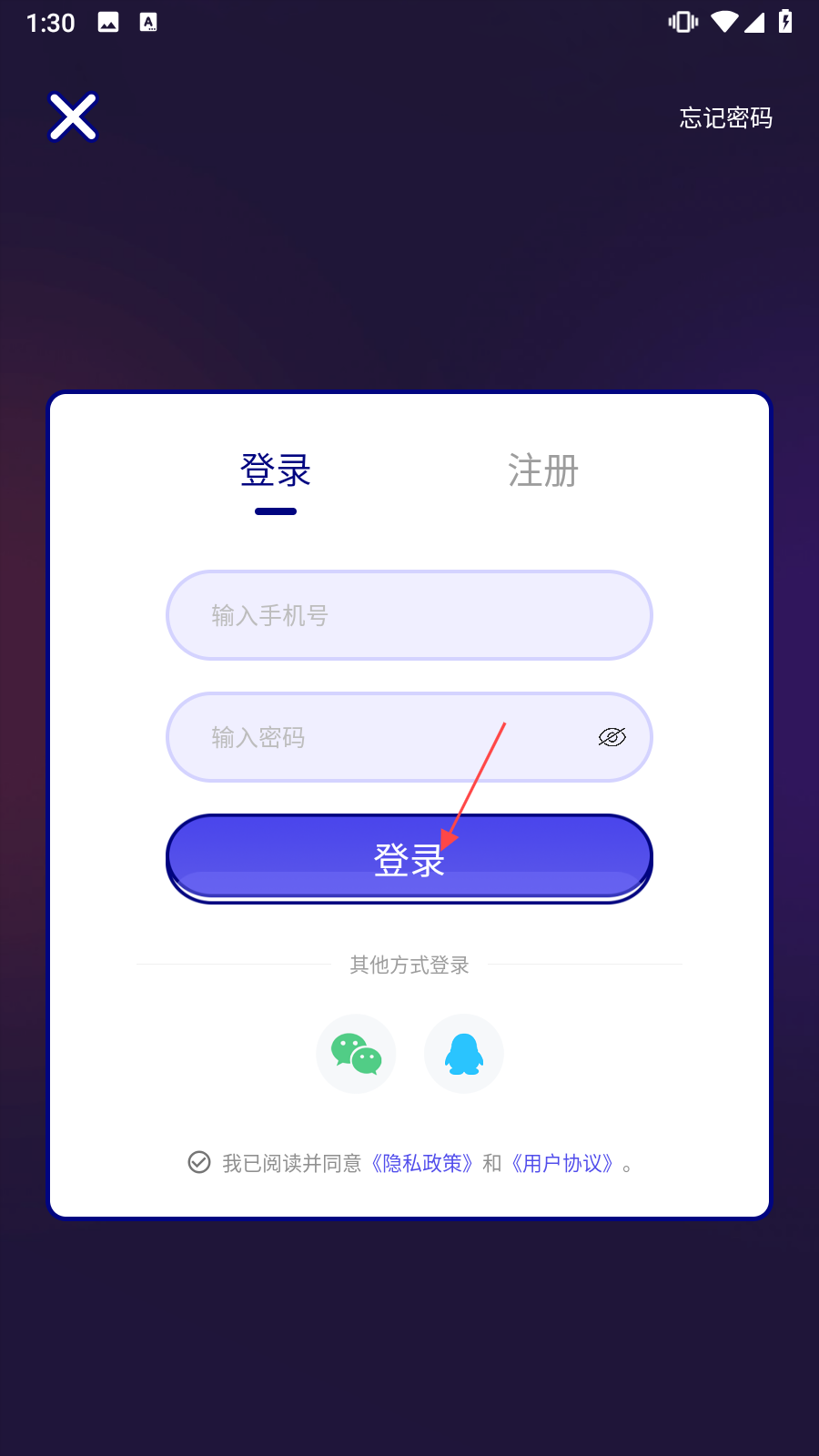Toggle the agreement checkbox

click(x=199, y=1162)
